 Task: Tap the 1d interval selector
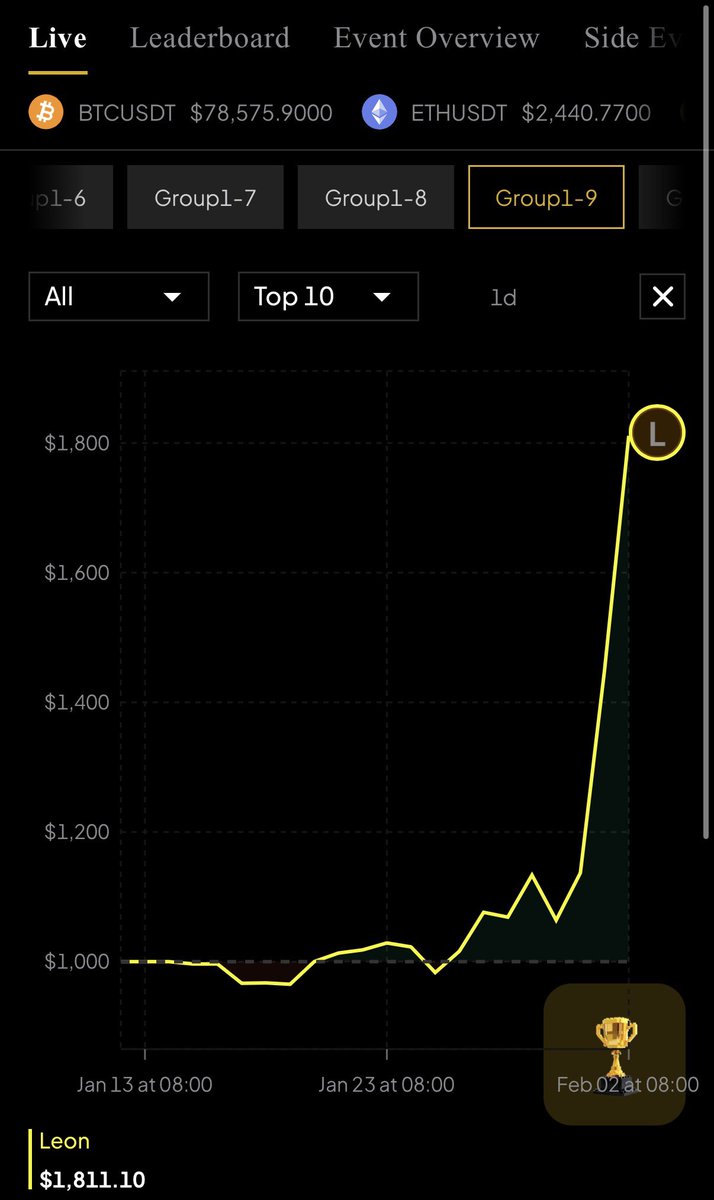[x=503, y=298]
